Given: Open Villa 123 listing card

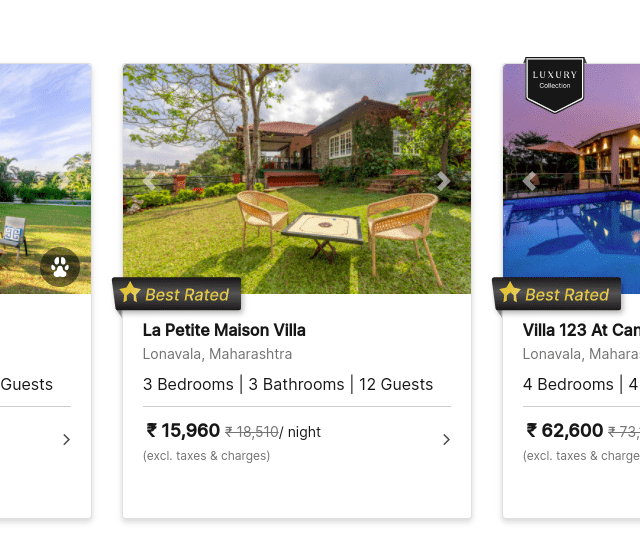Looking at the screenshot, I should coord(580,330).
